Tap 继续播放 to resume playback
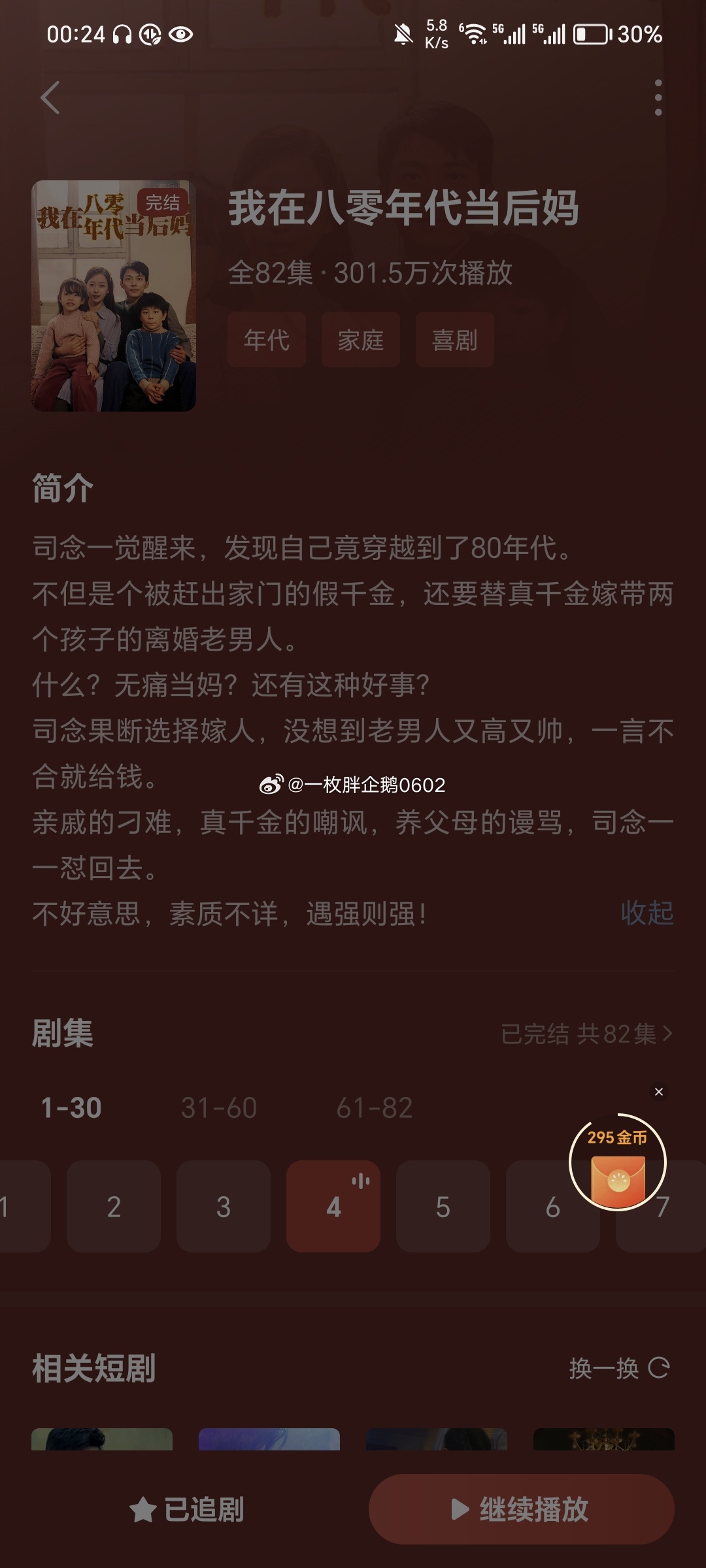This screenshot has width=706, height=1568. tap(521, 1509)
